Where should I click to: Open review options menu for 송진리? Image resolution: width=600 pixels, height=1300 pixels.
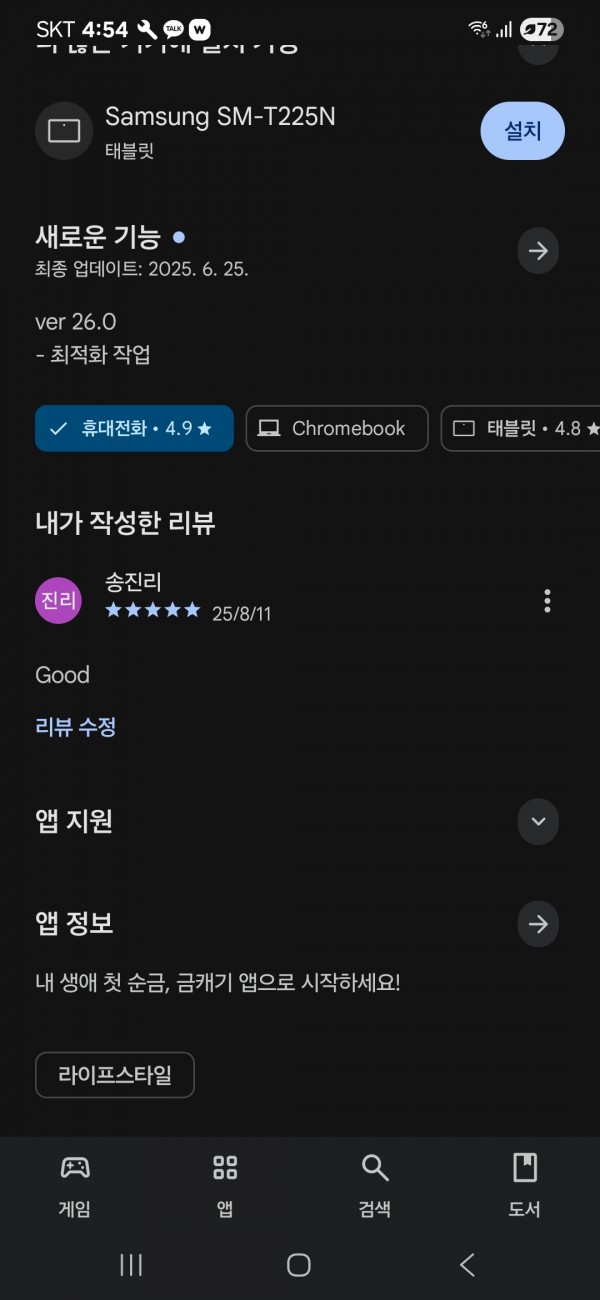pos(547,601)
